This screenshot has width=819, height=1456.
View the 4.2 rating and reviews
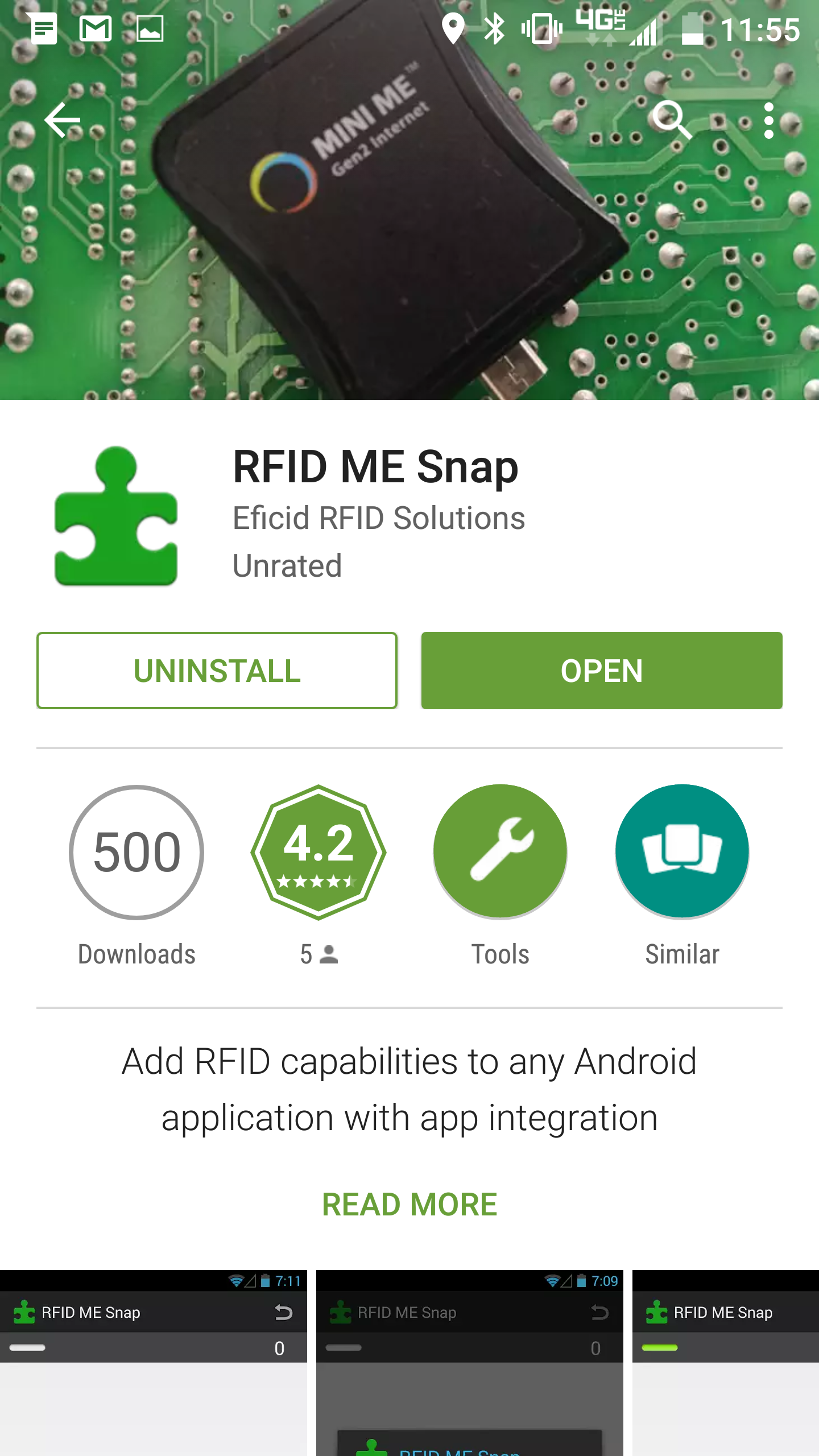coord(318,852)
